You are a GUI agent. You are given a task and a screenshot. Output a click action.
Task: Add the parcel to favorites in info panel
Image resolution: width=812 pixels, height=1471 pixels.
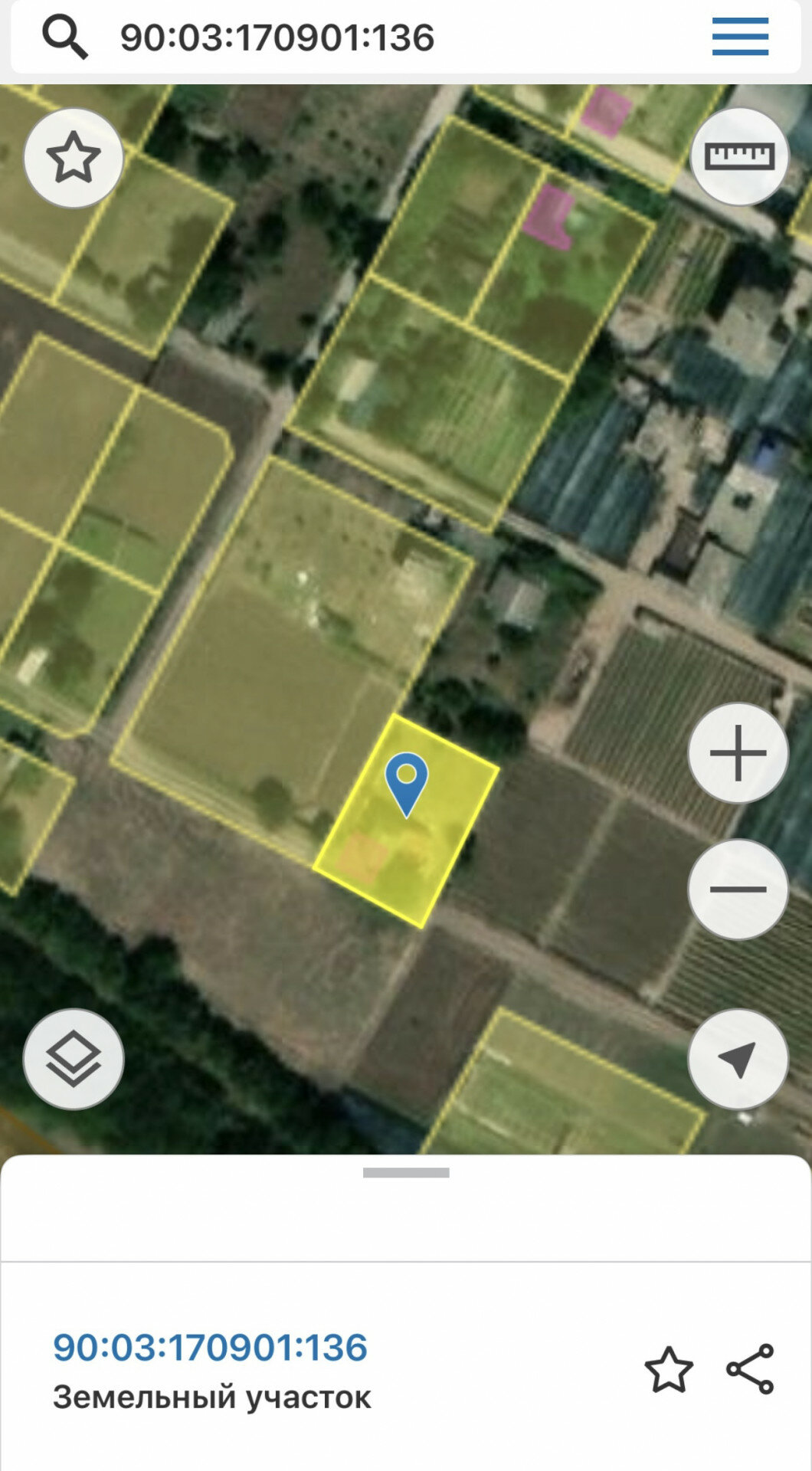click(x=669, y=1369)
